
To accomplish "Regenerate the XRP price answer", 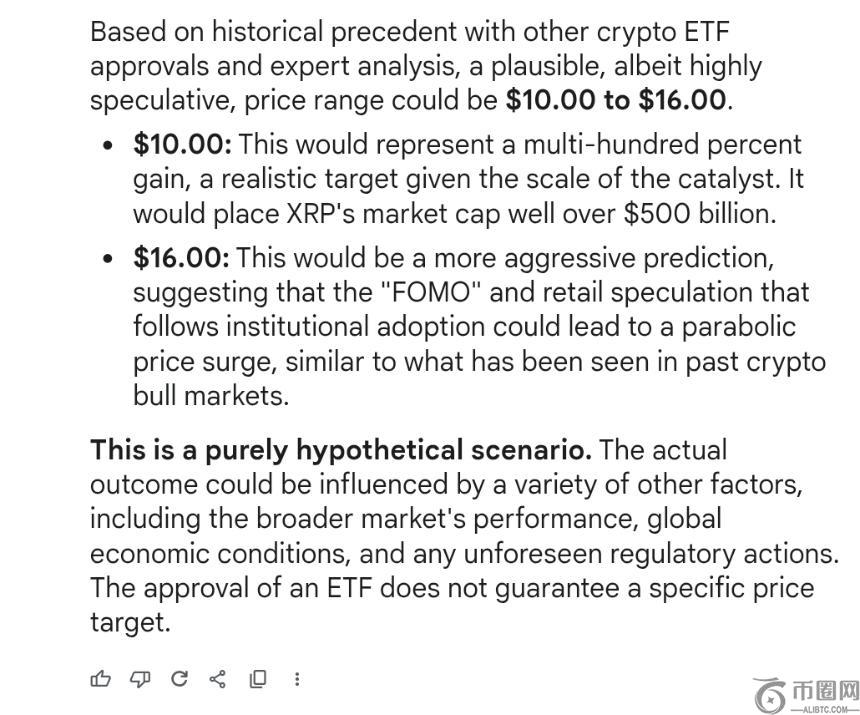I will tap(179, 679).
